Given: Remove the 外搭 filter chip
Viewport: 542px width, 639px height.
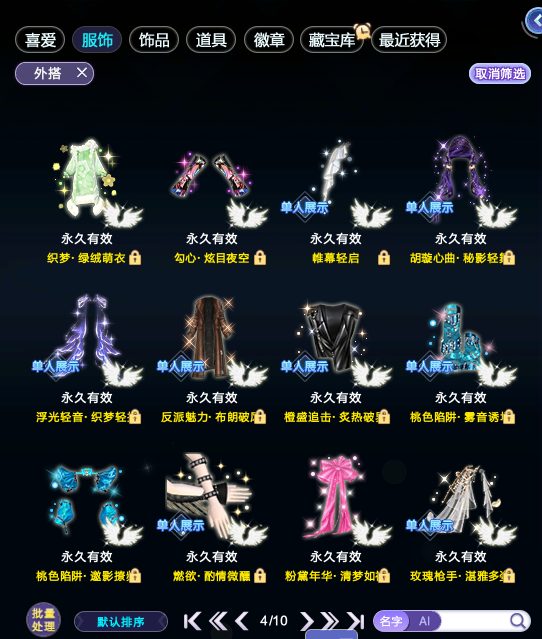Looking at the screenshot, I should pyautogui.click(x=82, y=73).
